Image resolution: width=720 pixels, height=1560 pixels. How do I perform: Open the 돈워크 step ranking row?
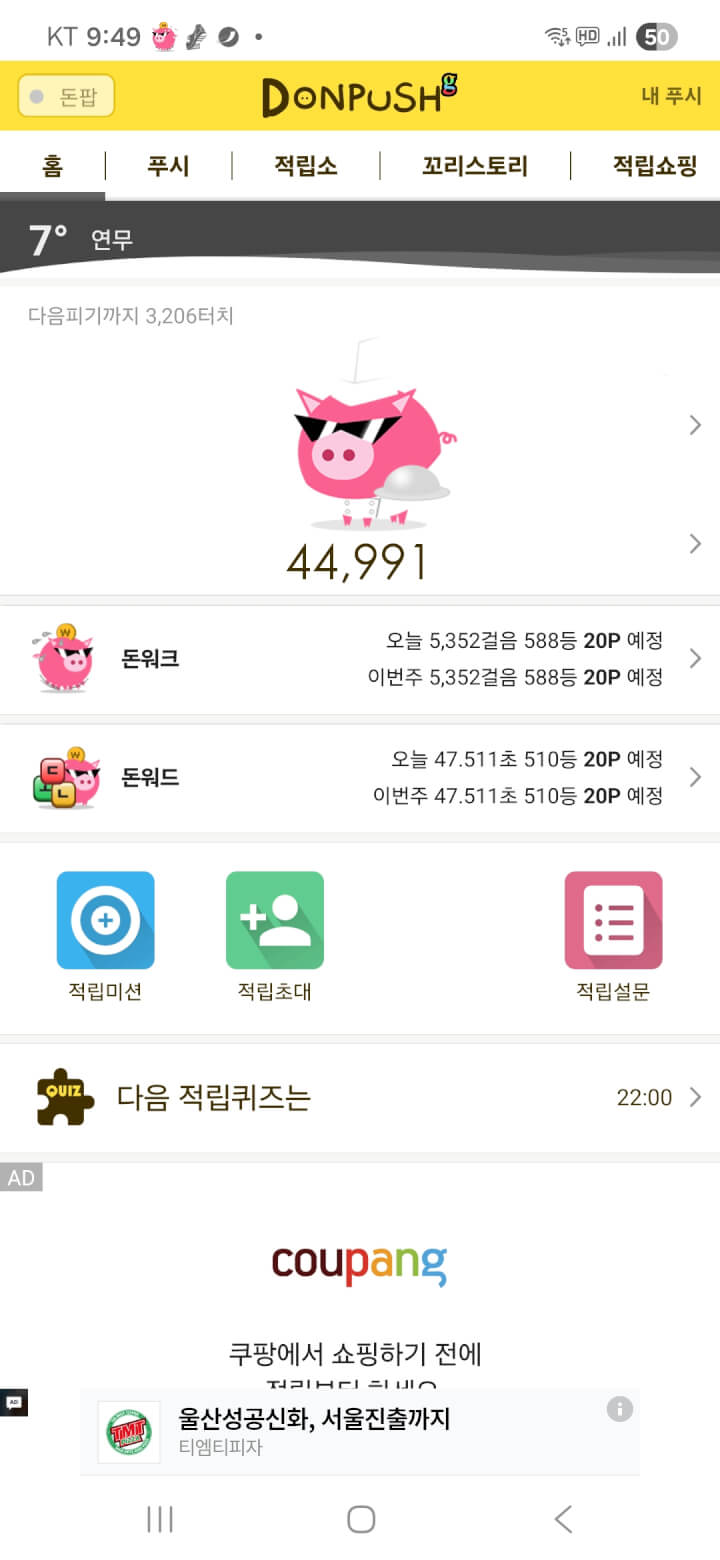[360, 659]
